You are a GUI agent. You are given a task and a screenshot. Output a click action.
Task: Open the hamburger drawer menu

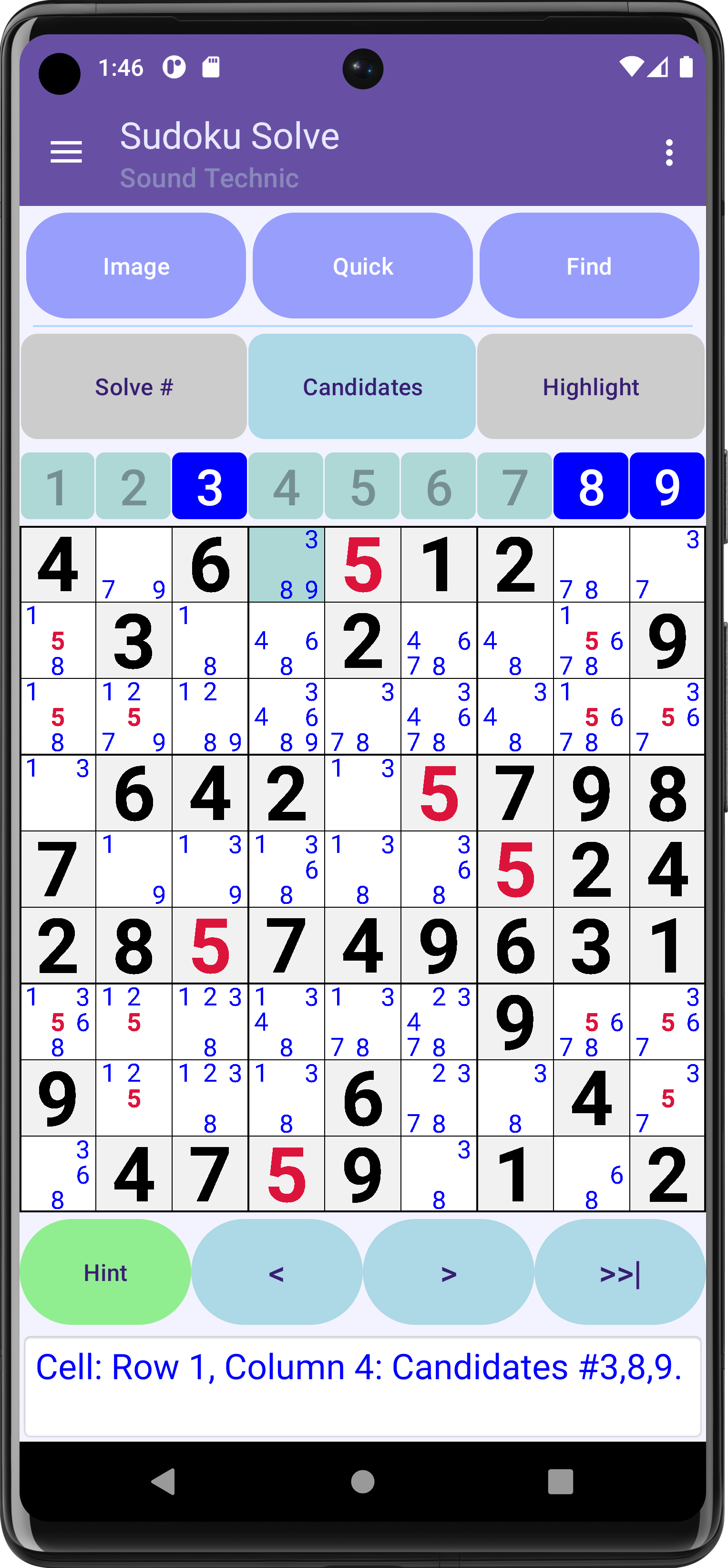[x=66, y=152]
